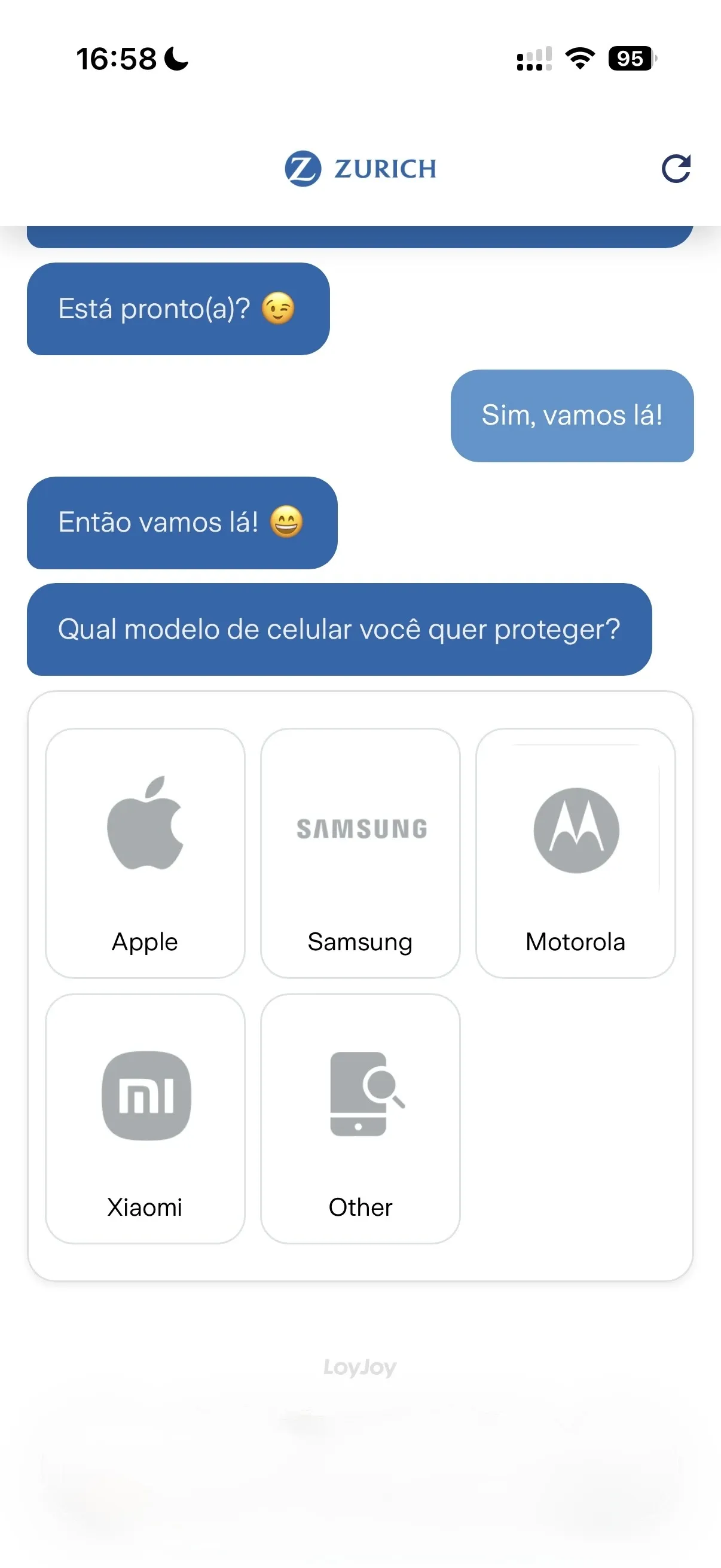The height and width of the screenshot is (1568, 721).
Task: Choose the Motorola option card
Action: click(576, 852)
